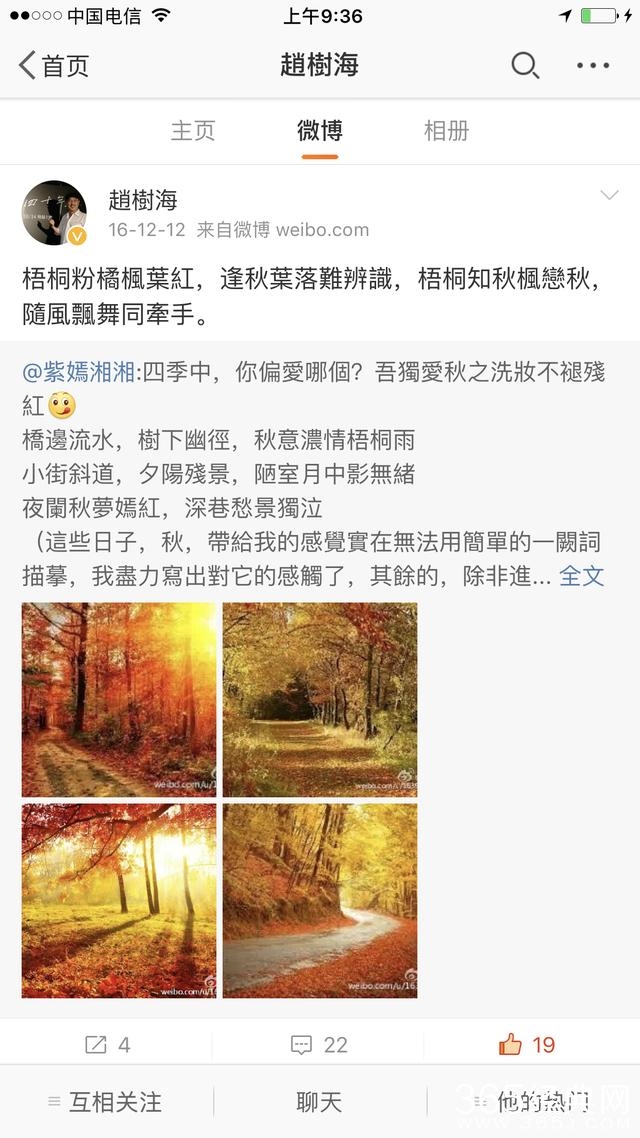The width and height of the screenshot is (640, 1138).
Task: Expand the post options chevron
Action: (x=608, y=196)
